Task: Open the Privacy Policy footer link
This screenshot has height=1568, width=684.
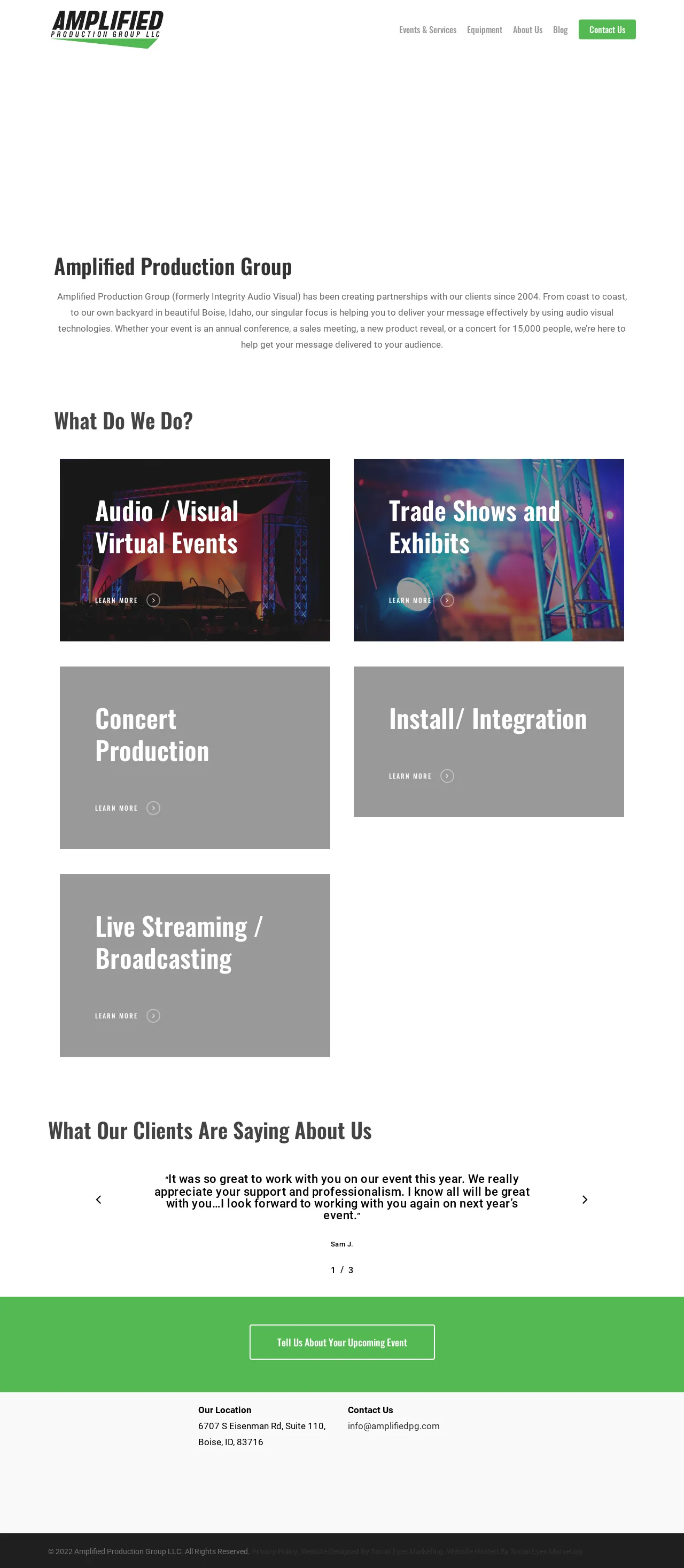Action: (x=274, y=1551)
